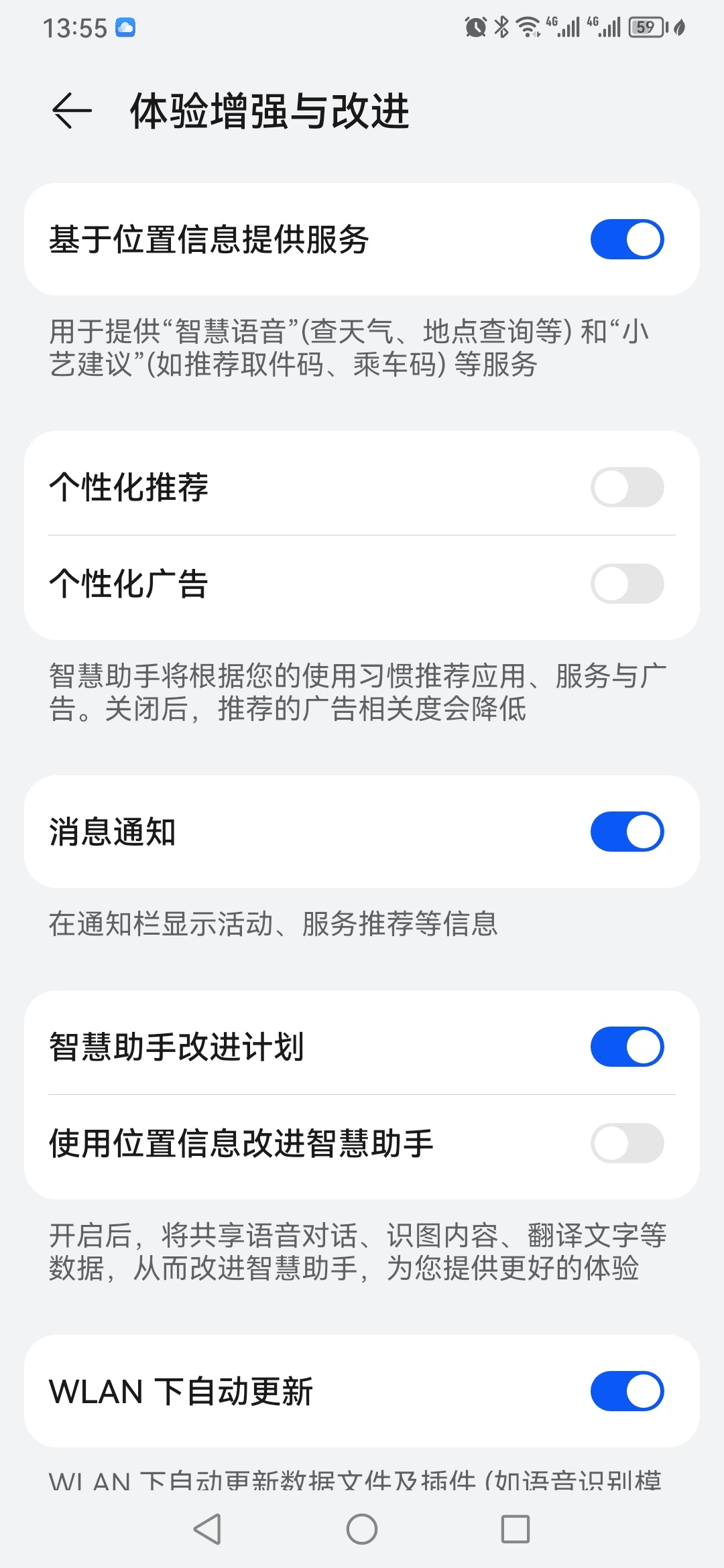The height and width of the screenshot is (1568, 724).
Task: Disable 消息通知 toggle
Action: [627, 832]
